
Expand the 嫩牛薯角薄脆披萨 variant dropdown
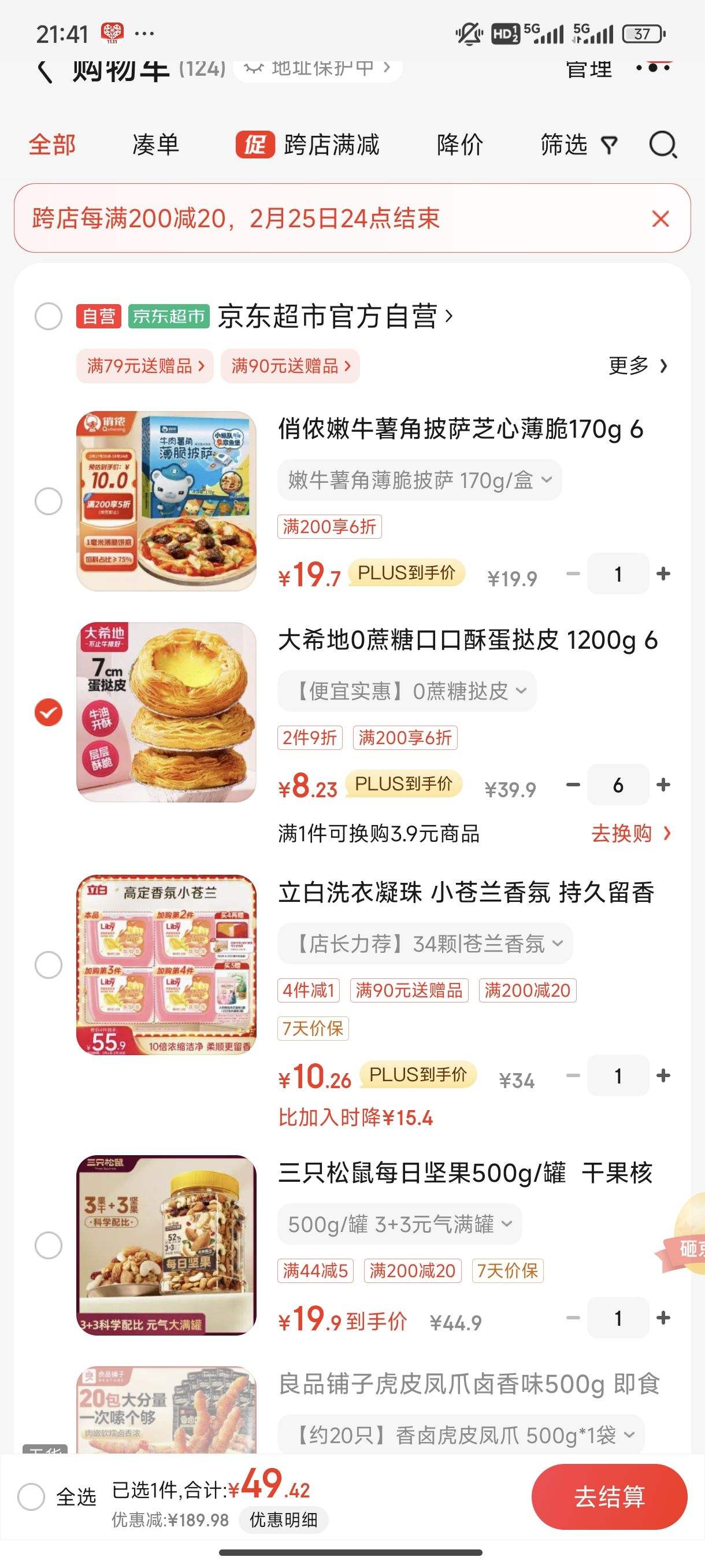[x=417, y=480]
